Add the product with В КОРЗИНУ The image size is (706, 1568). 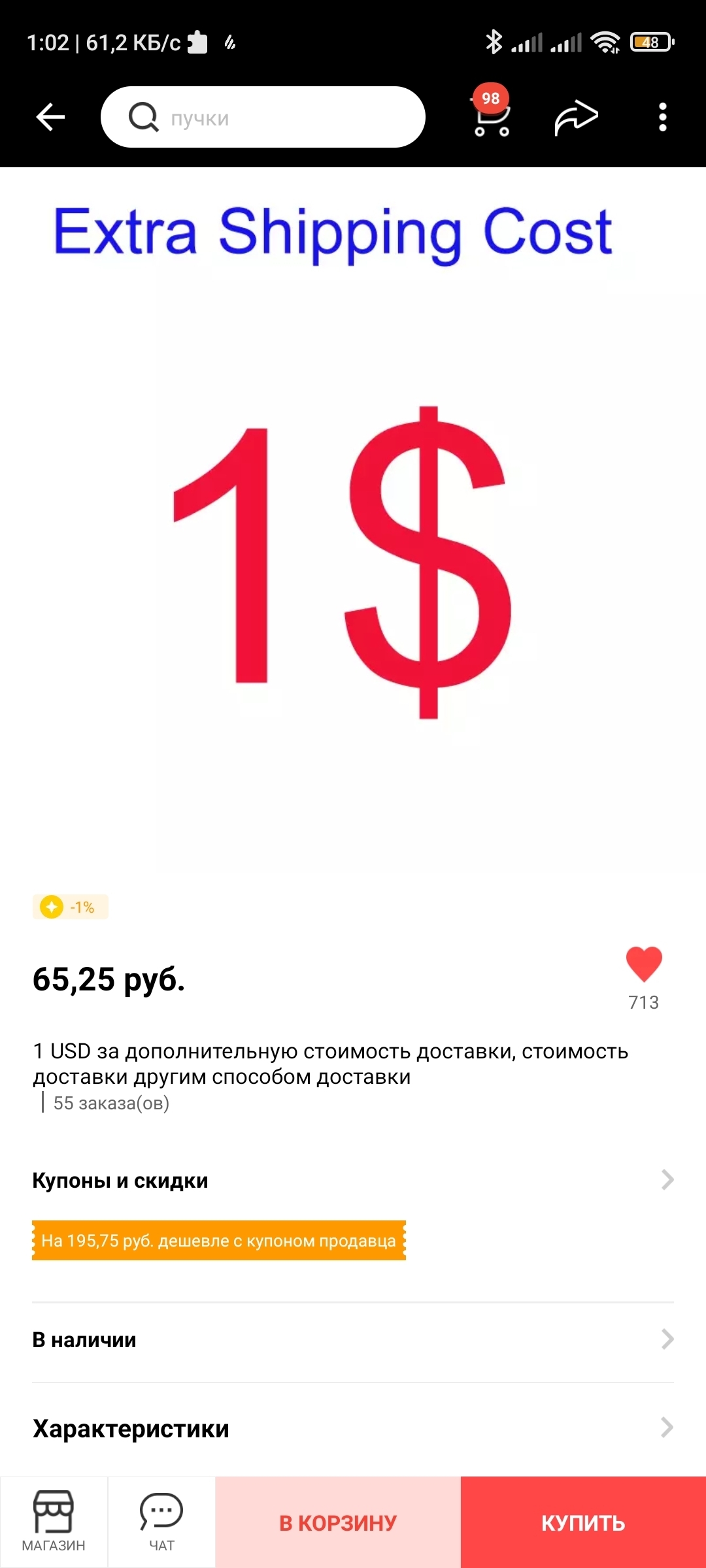[338, 1522]
